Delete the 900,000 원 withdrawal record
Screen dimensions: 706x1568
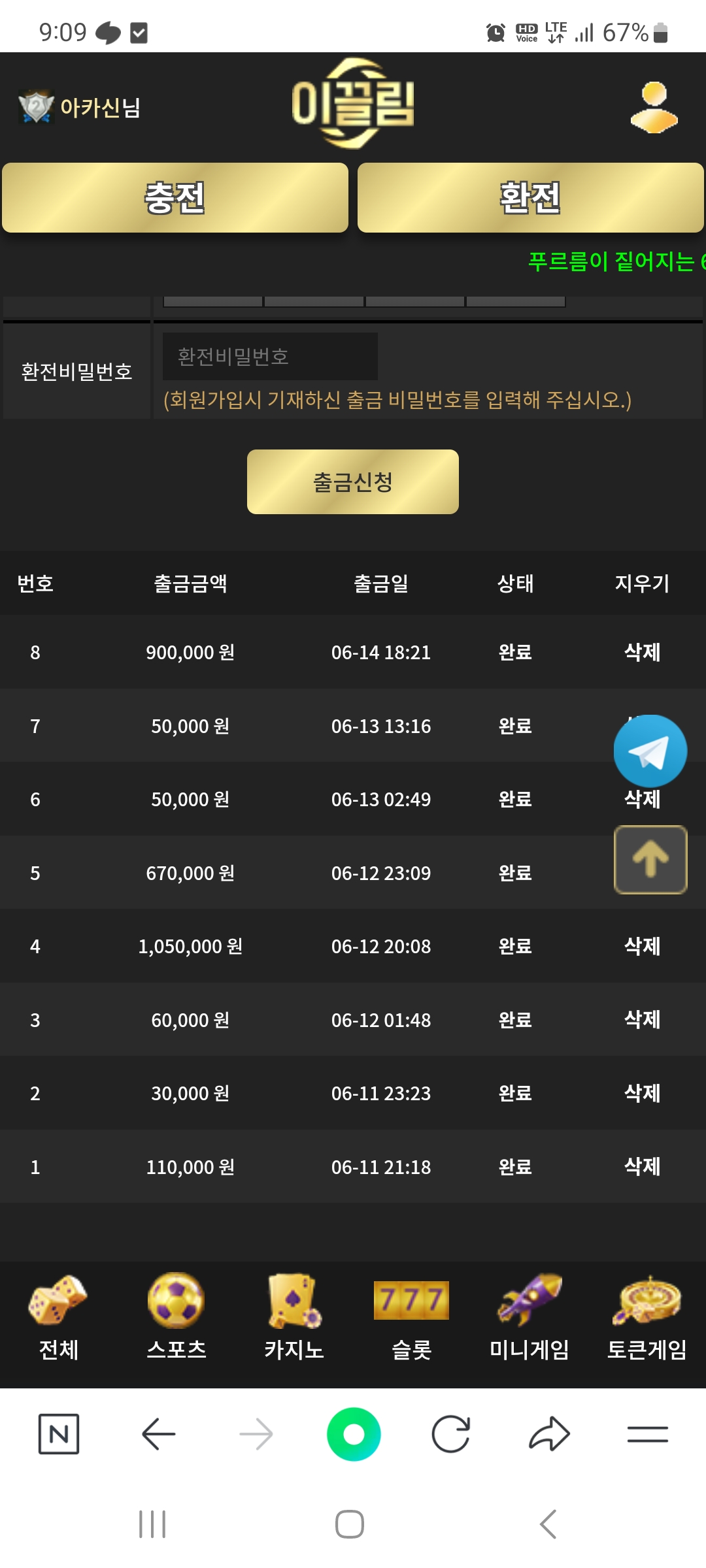coord(642,652)
